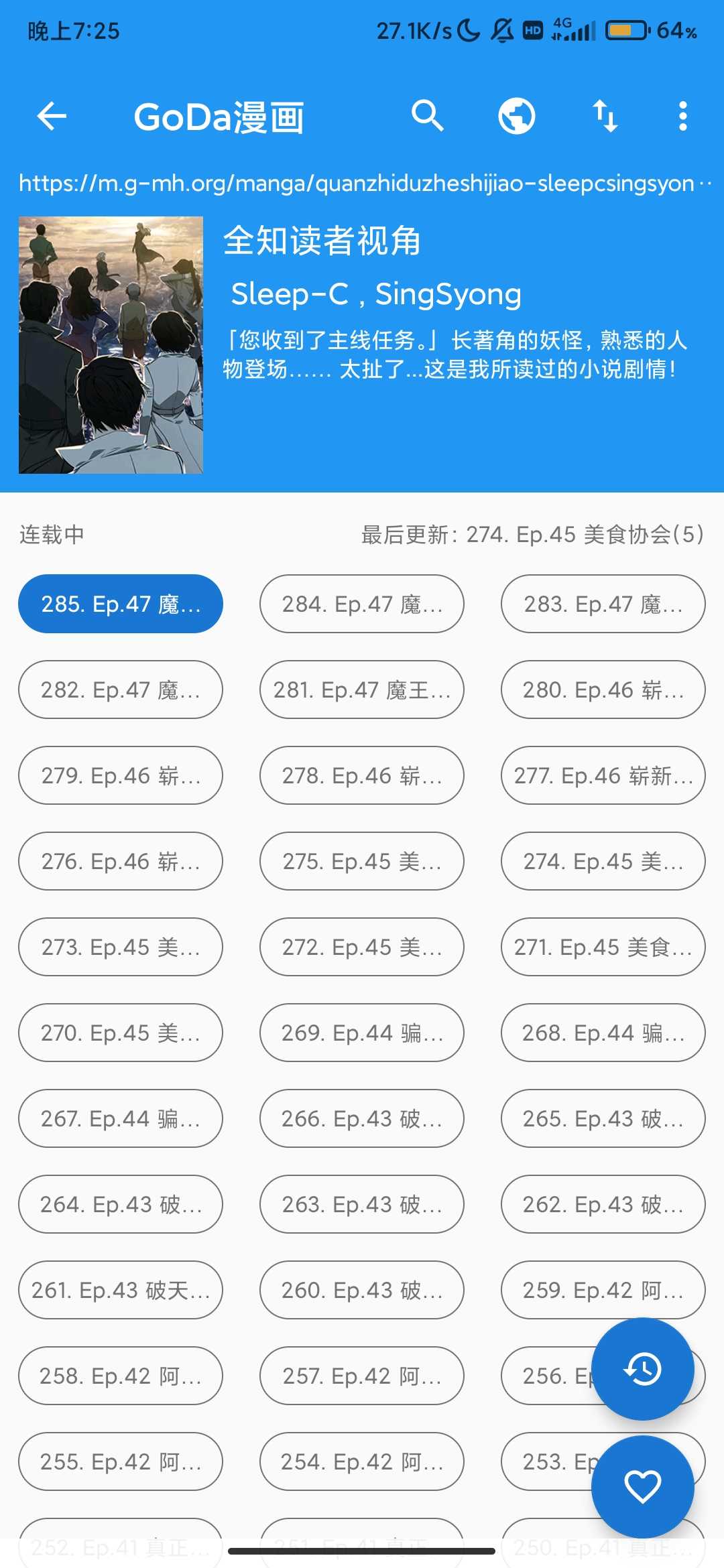Open the g-mh.org manga source URL
This screenshot has width=724, height=1568.
pos(357,183)
